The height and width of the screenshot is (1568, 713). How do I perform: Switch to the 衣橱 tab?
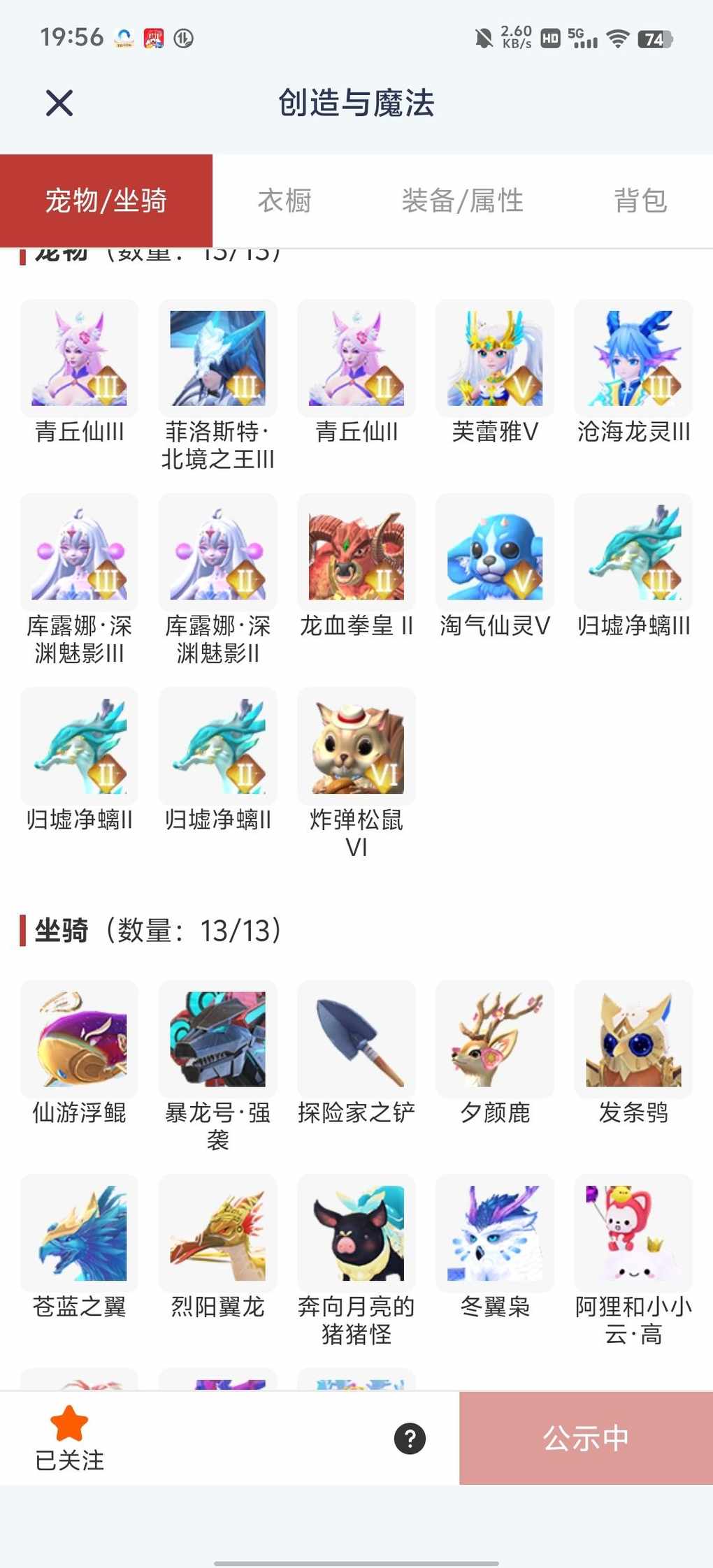tap(285, 201)
